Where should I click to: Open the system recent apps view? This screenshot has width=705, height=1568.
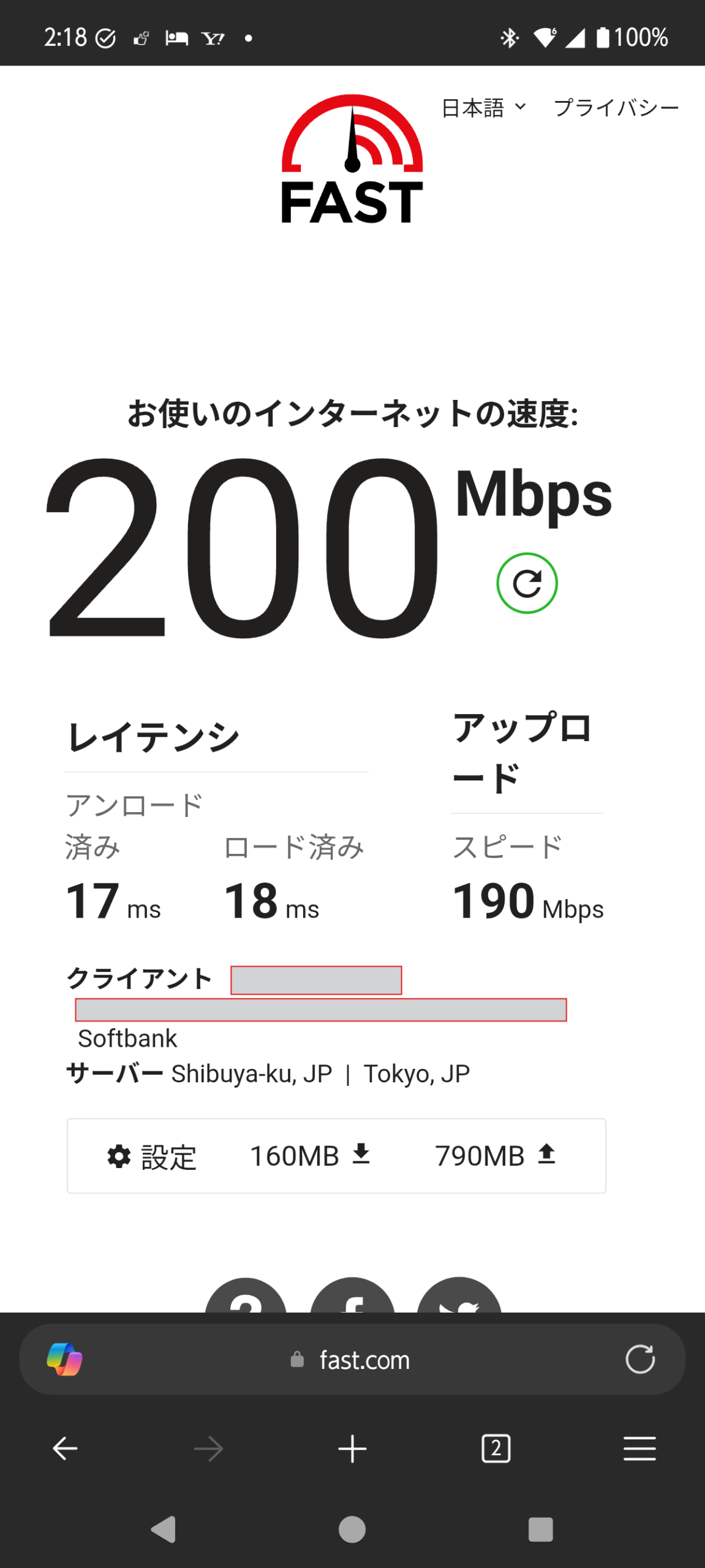point(540,1529)
